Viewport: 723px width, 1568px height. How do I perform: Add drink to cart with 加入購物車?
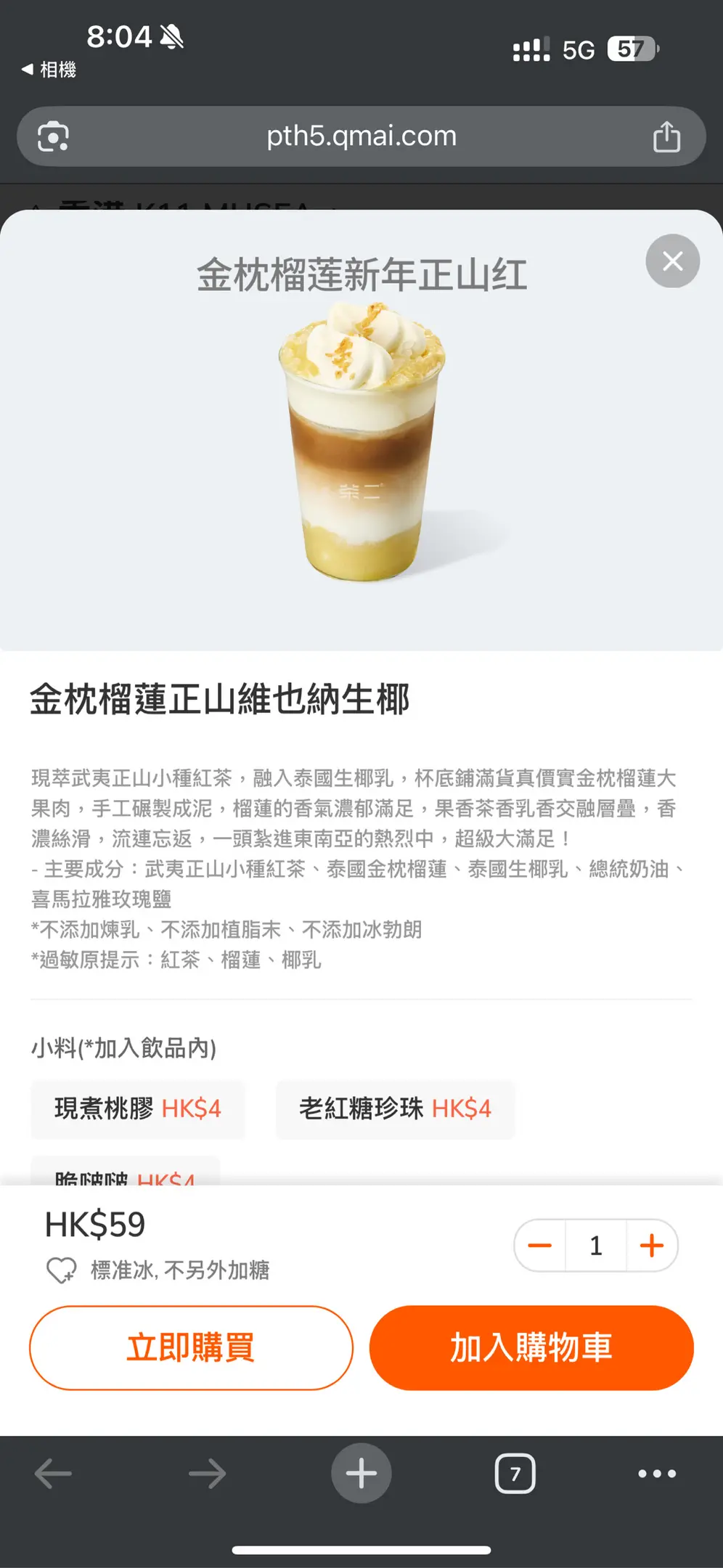coord(531,1347)
